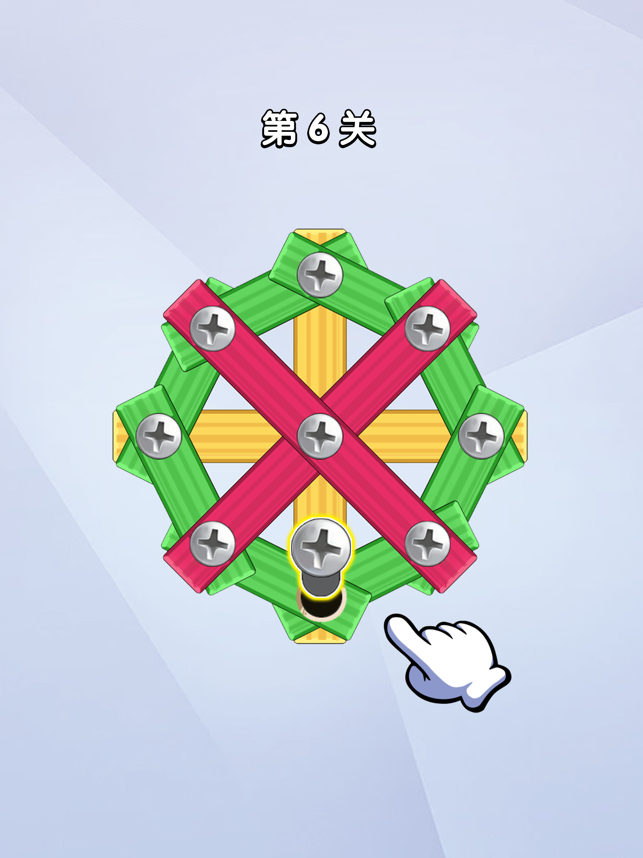Tap the highlighted lifted screw at the bottom
Image resolution: width=643 pixels, height=858 pixels.
320,546
